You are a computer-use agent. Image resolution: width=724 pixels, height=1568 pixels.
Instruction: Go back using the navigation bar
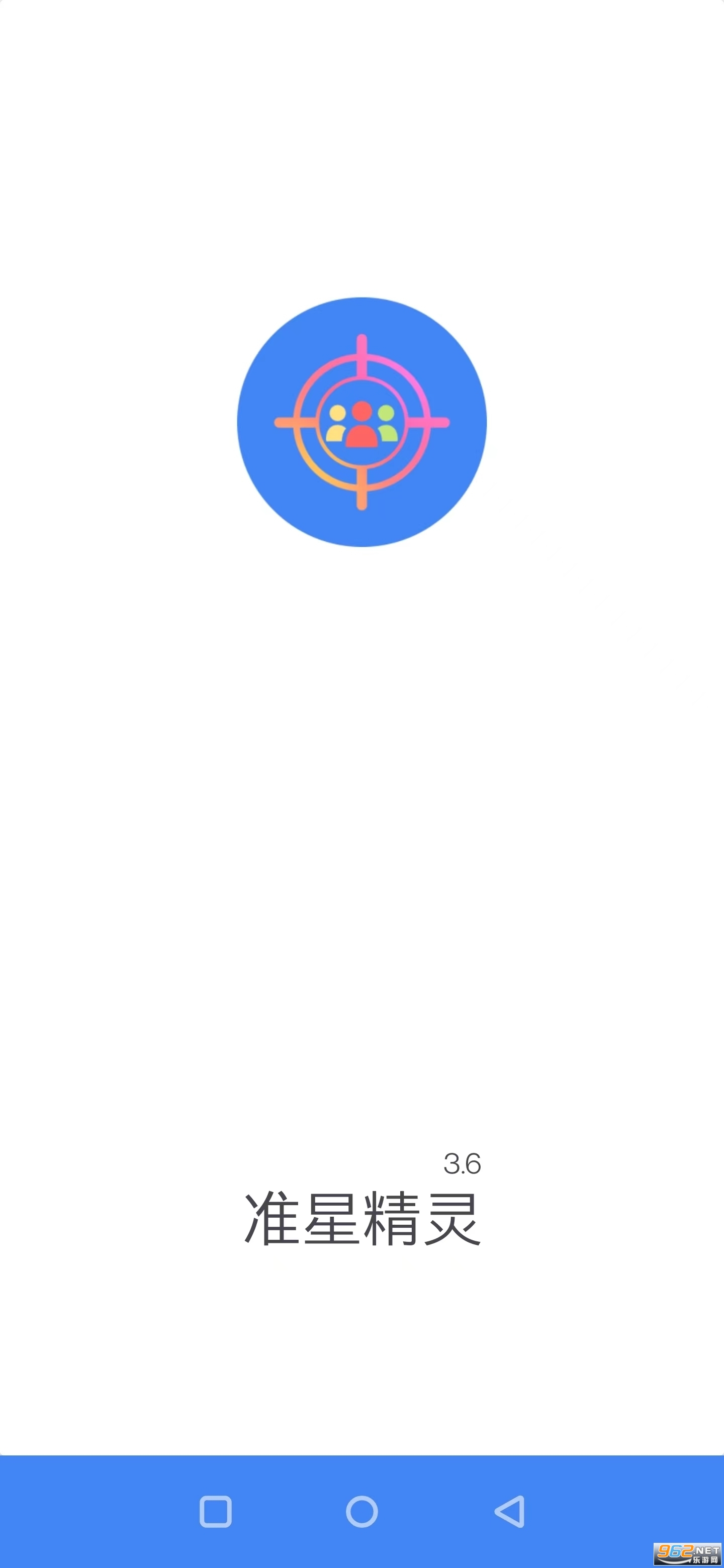510,1511
